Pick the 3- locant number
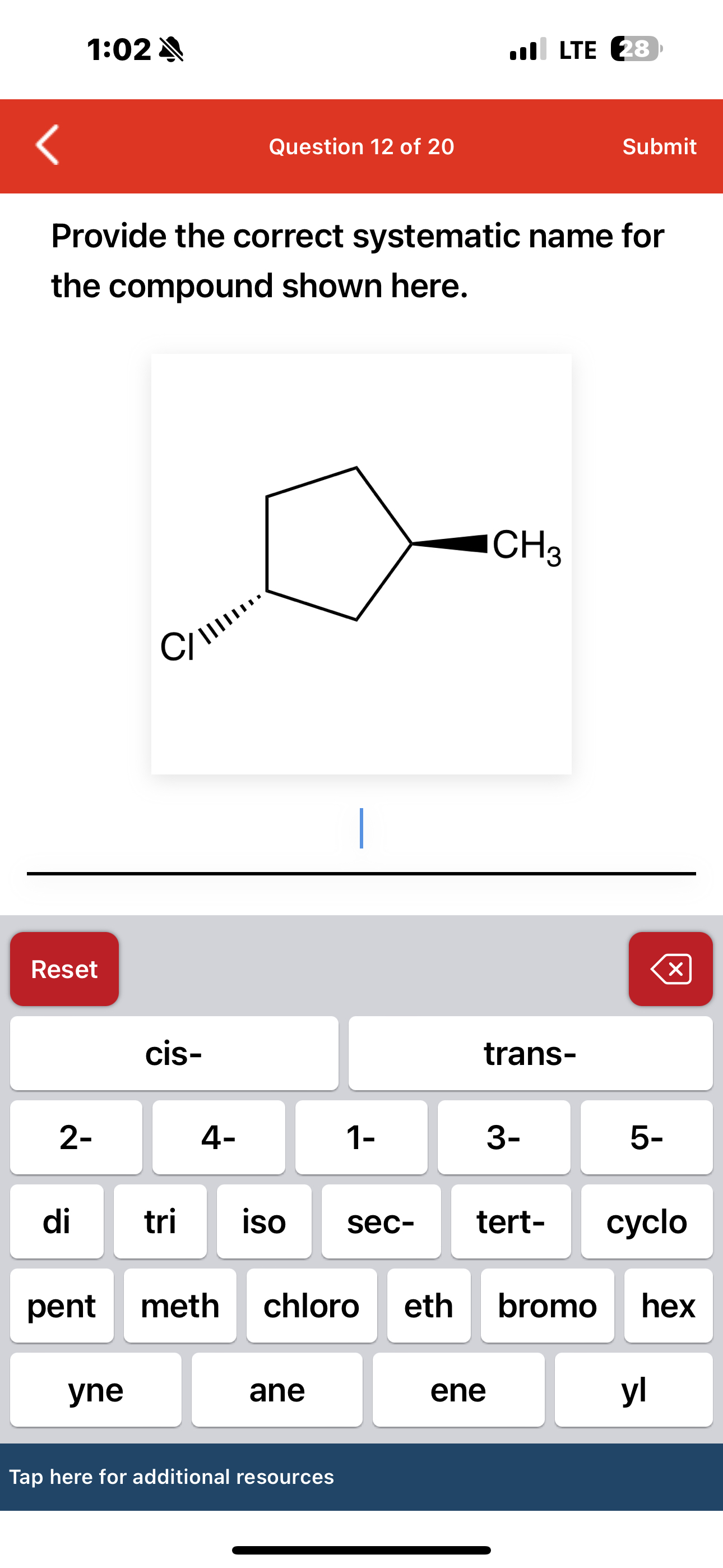723x1568 pixels. tap(503, 1138)
